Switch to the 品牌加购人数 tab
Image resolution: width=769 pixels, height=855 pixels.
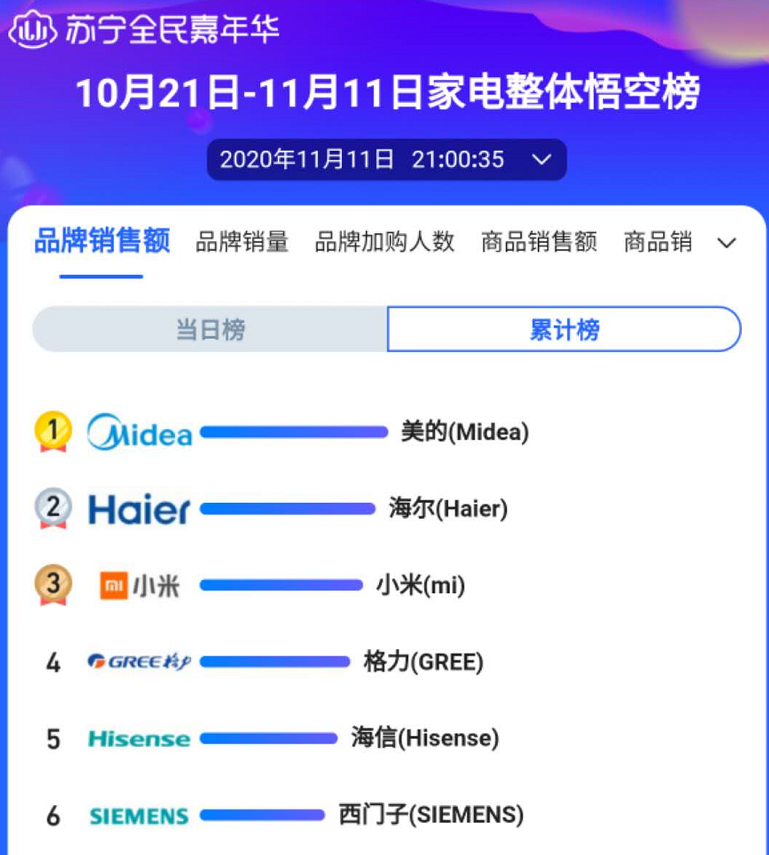tap(384, 242)
